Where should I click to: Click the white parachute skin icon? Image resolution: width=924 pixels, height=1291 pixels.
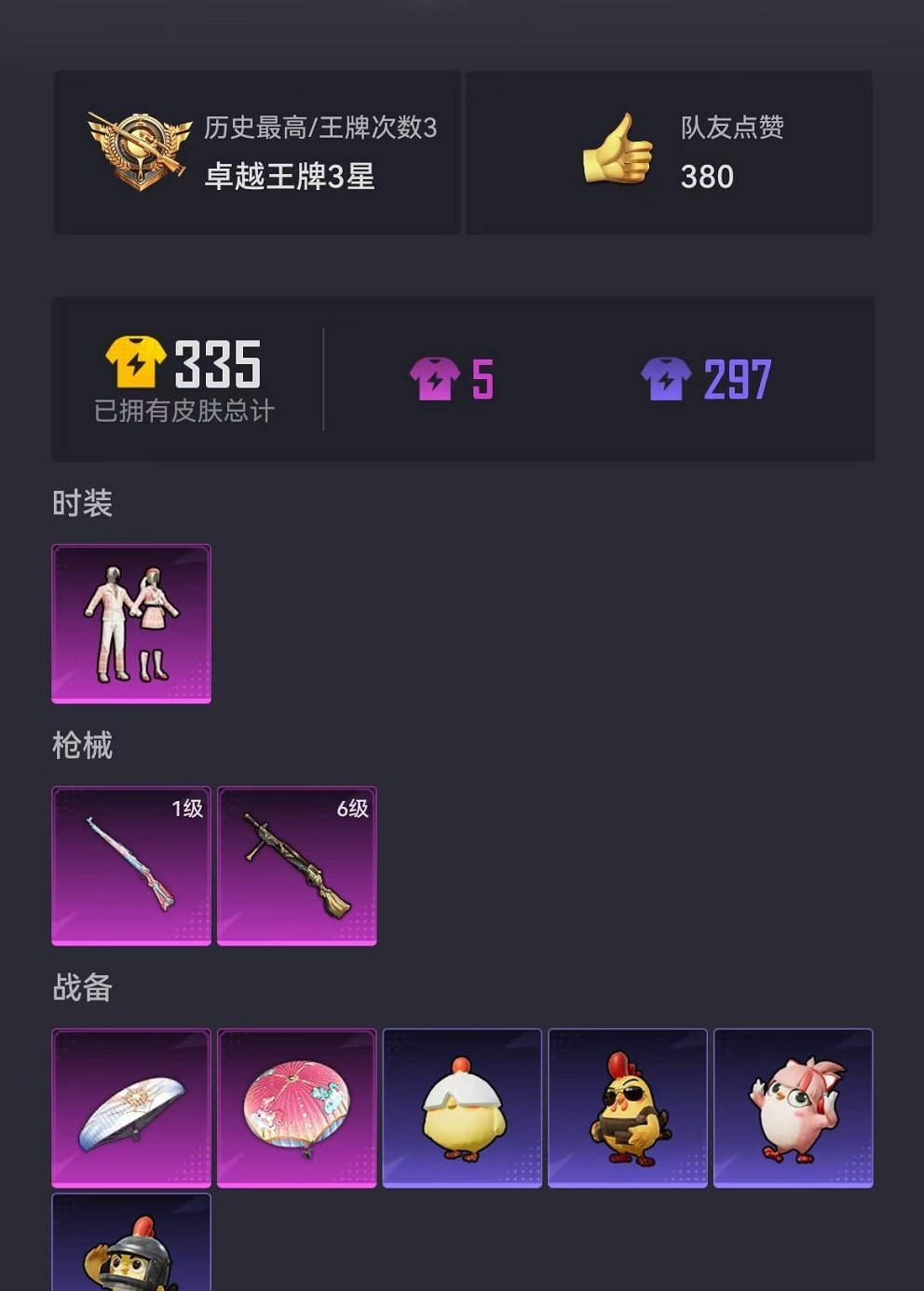tap(130, 1107)
